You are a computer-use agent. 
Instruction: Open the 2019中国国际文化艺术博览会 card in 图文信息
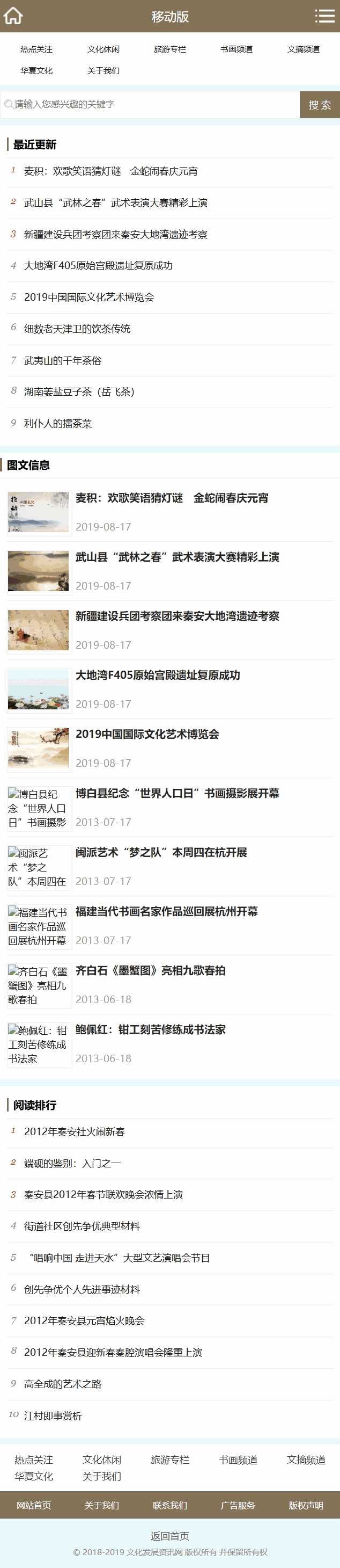(x=147, y=734)
